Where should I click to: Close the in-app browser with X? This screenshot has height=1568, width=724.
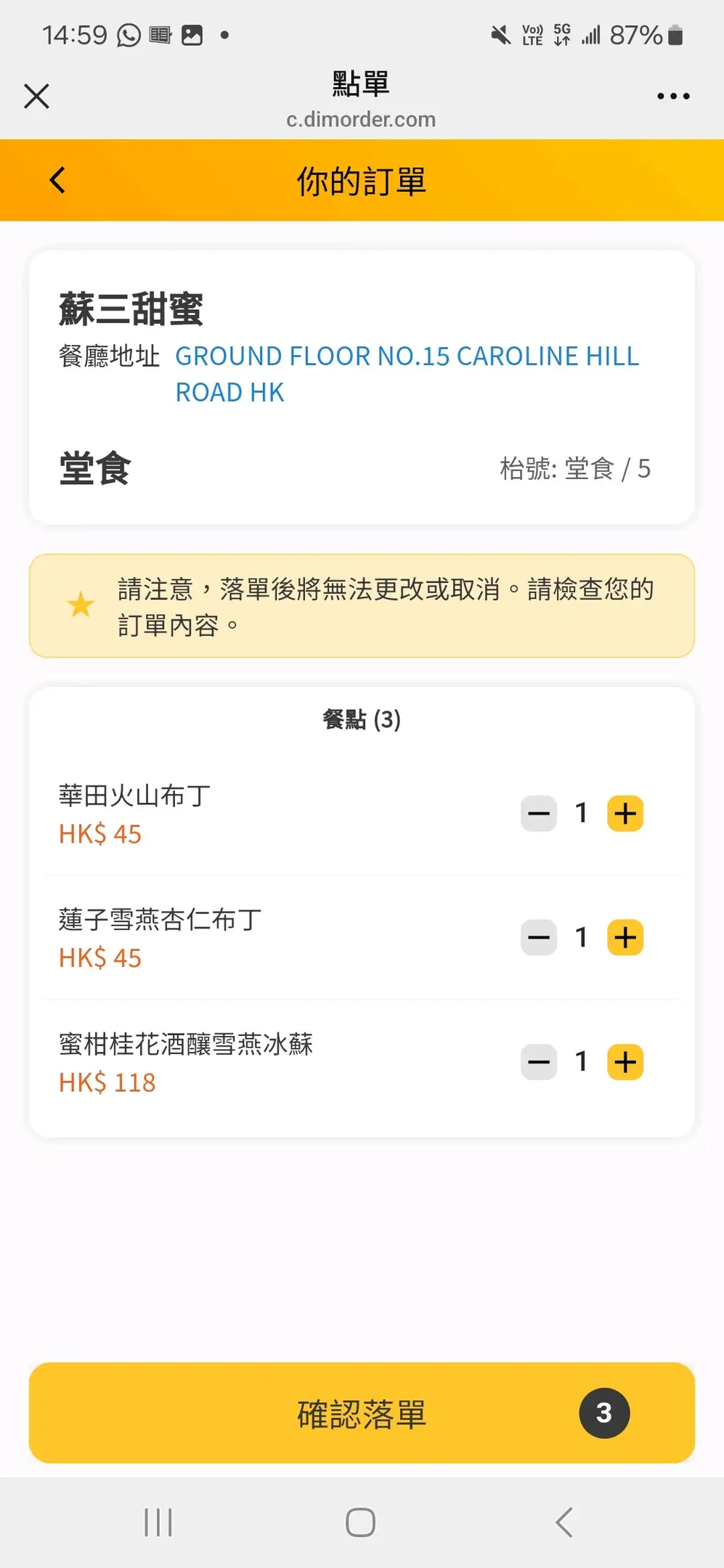tap(36, 96)
